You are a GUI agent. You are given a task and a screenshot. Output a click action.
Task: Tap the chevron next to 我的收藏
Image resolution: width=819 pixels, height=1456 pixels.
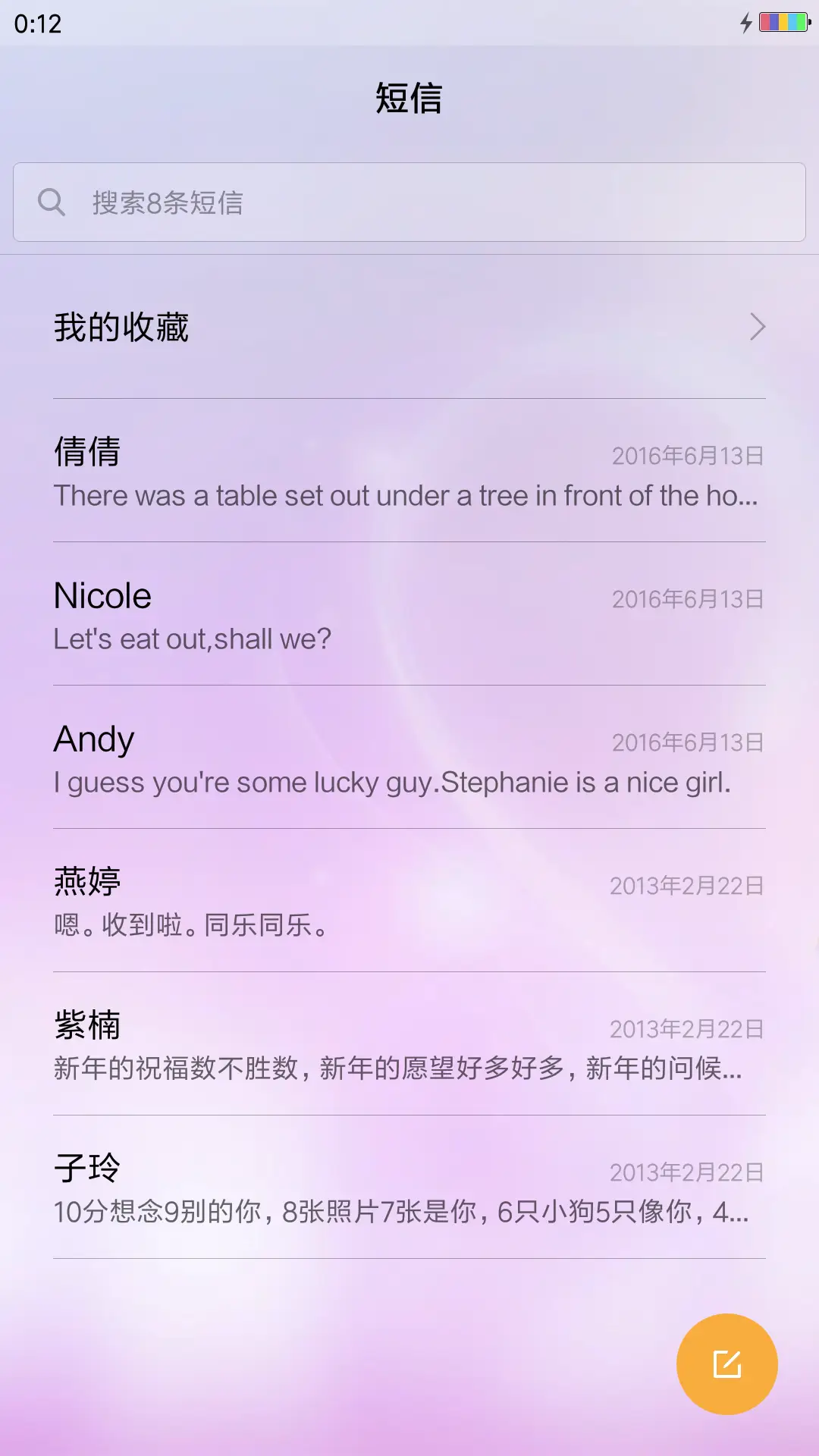[759, 327]
